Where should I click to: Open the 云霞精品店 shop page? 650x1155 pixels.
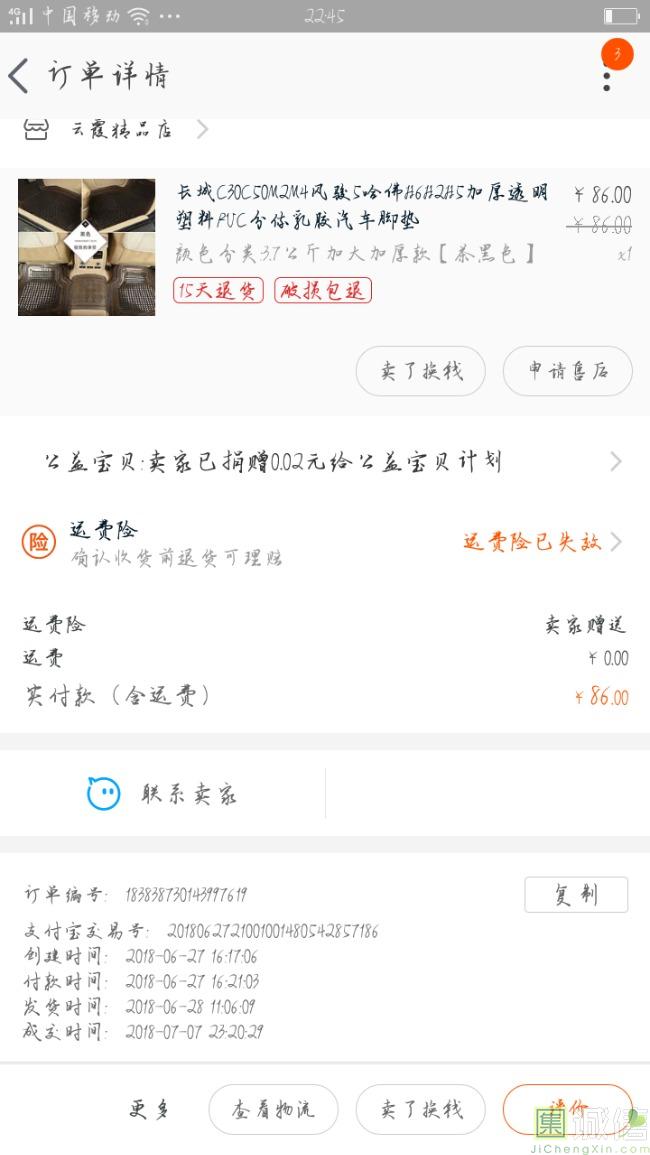116,130
